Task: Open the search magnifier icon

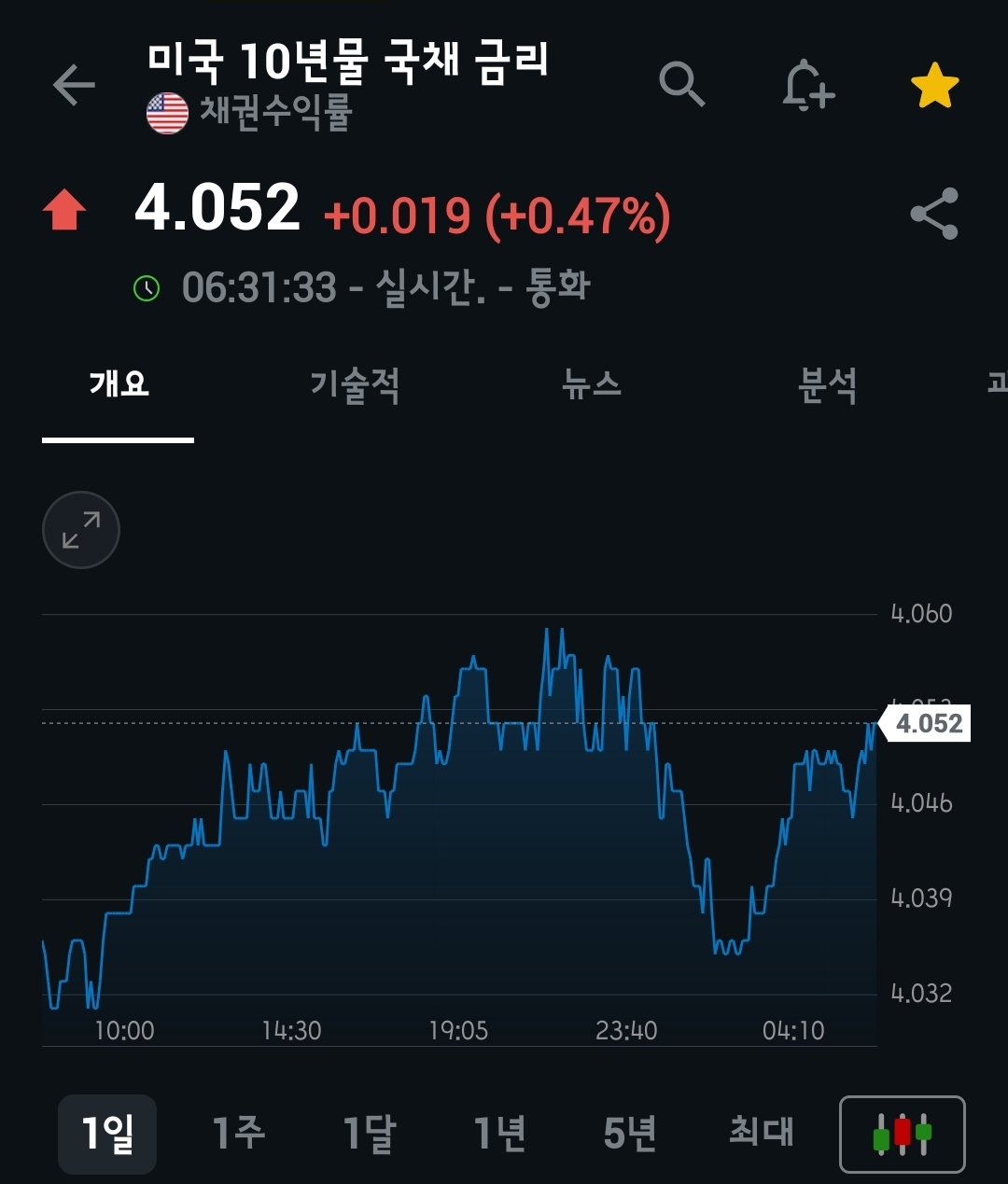Action: [681, 86]
